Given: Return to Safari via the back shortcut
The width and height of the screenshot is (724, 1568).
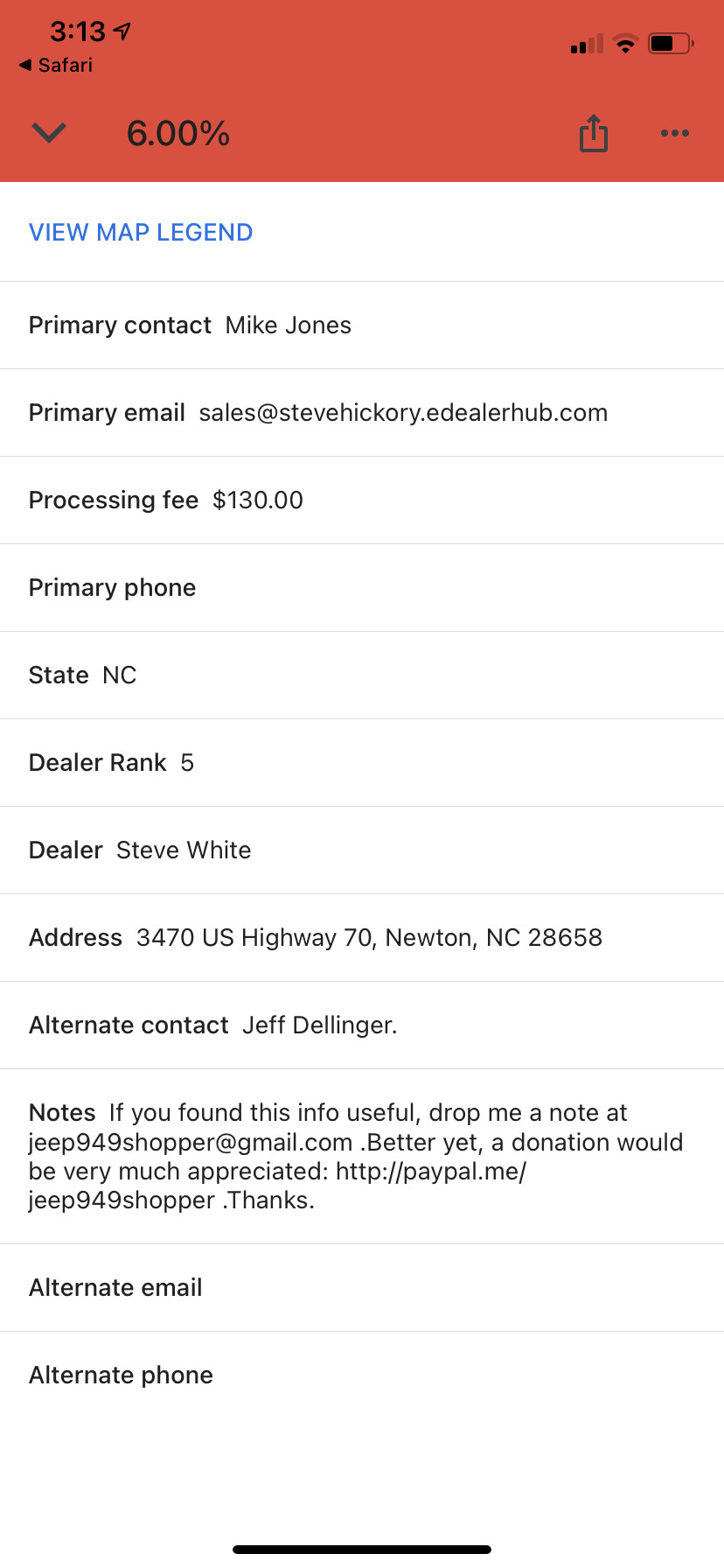Looking at the screenshot, I should (56, 65).
